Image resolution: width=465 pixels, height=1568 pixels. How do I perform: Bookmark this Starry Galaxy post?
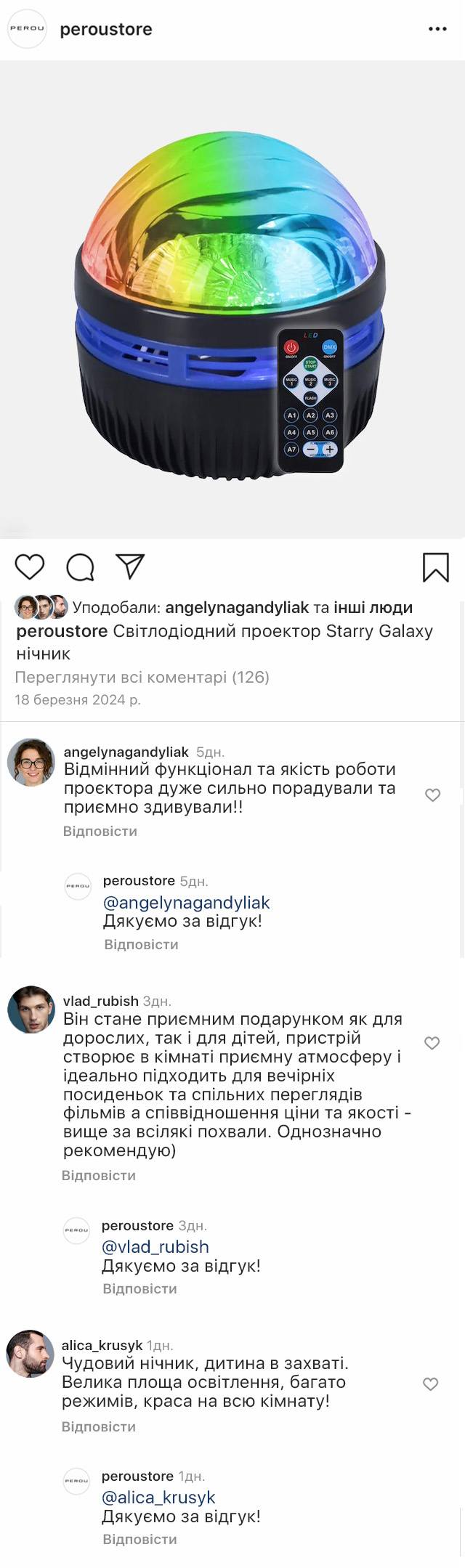click(435, 567)
